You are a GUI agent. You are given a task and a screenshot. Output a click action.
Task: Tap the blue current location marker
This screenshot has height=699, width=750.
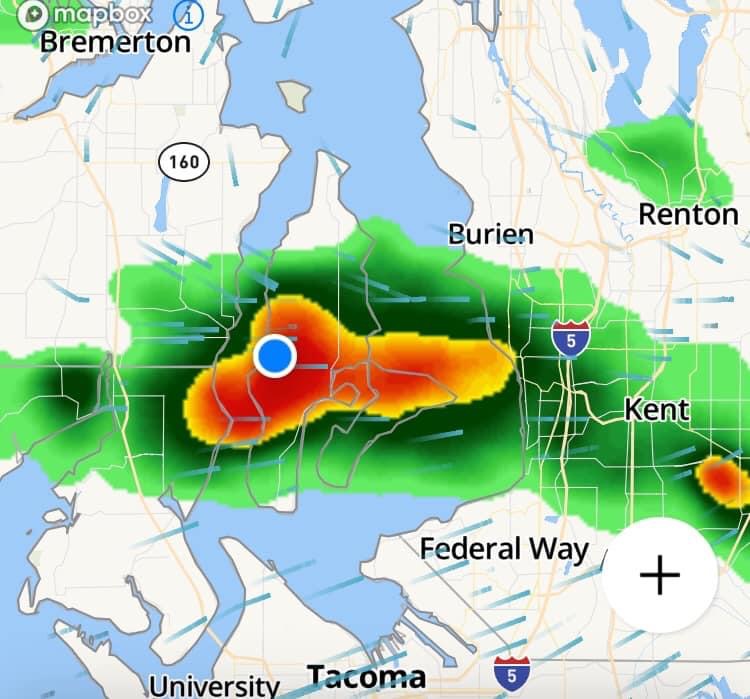click(273, 356)
